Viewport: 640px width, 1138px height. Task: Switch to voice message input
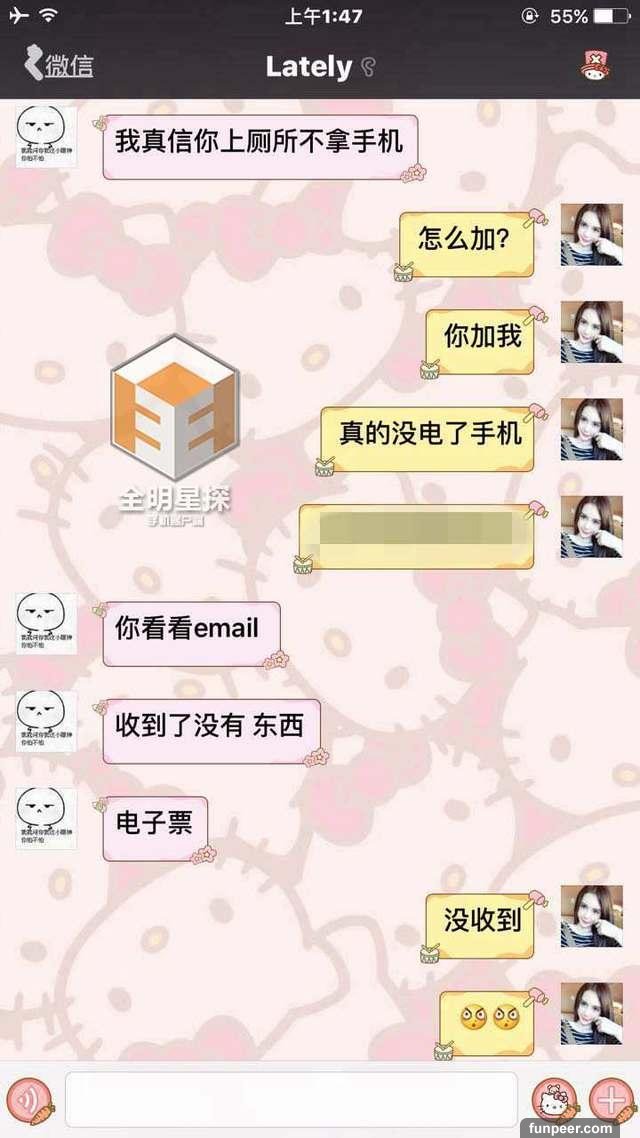30,1100
